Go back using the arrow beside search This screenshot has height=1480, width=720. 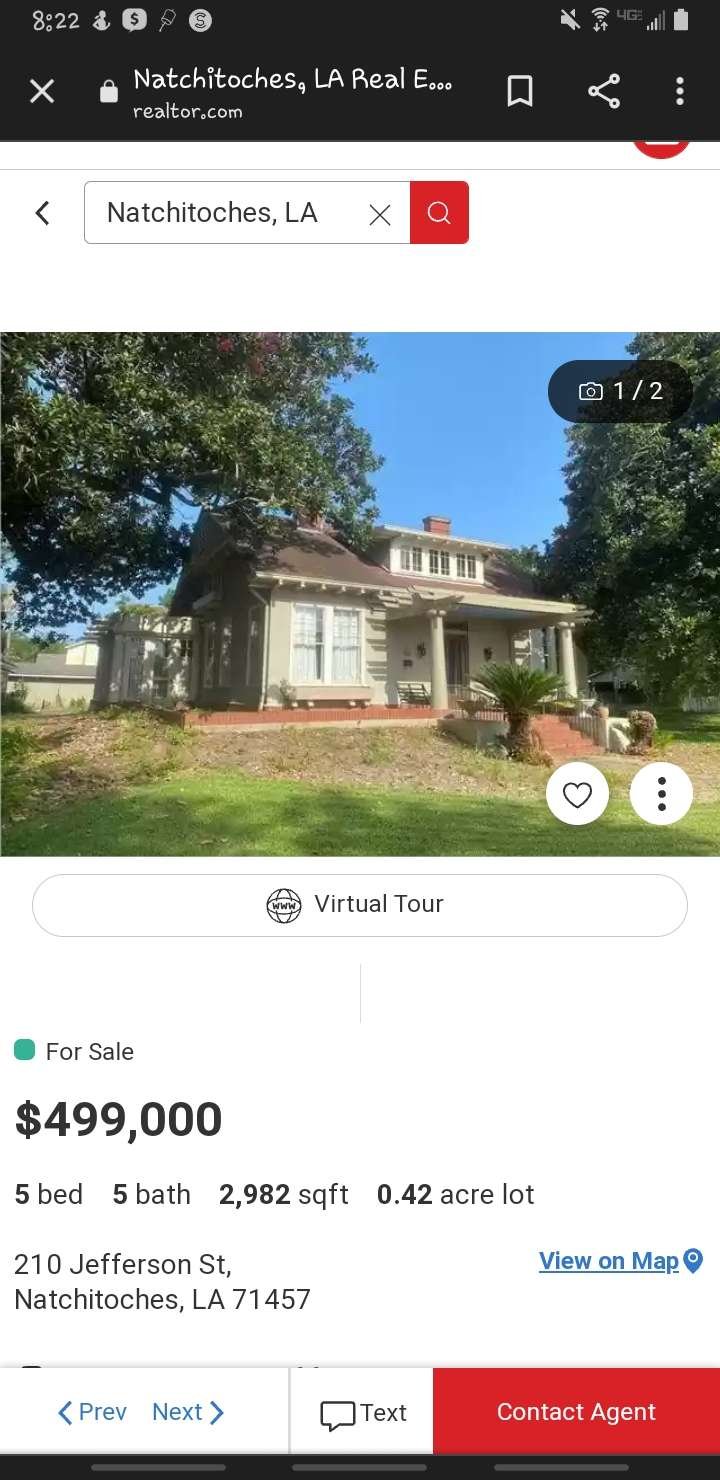[x=42, y=212]
